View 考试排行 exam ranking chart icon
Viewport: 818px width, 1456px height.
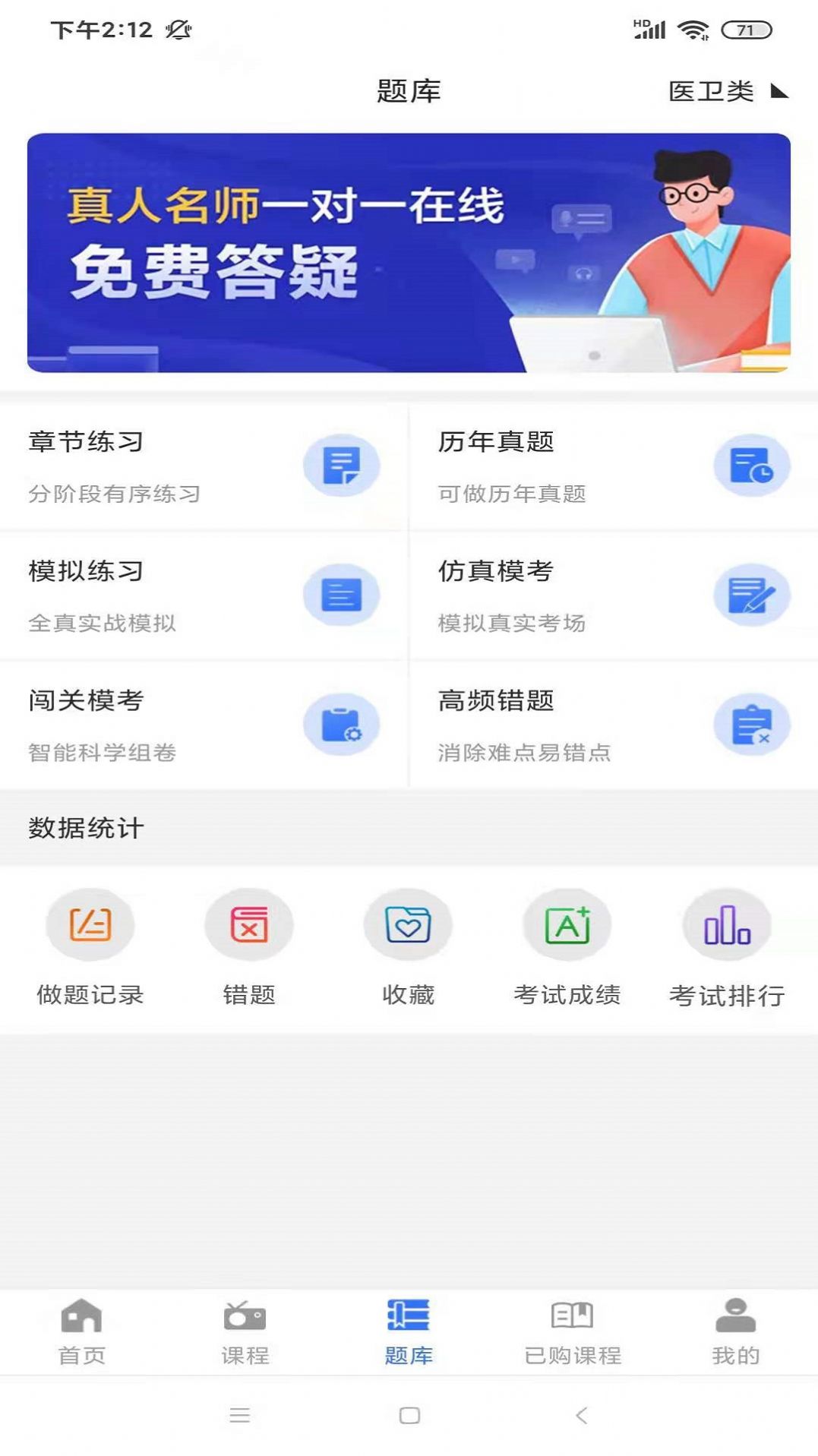click(726, 924)
